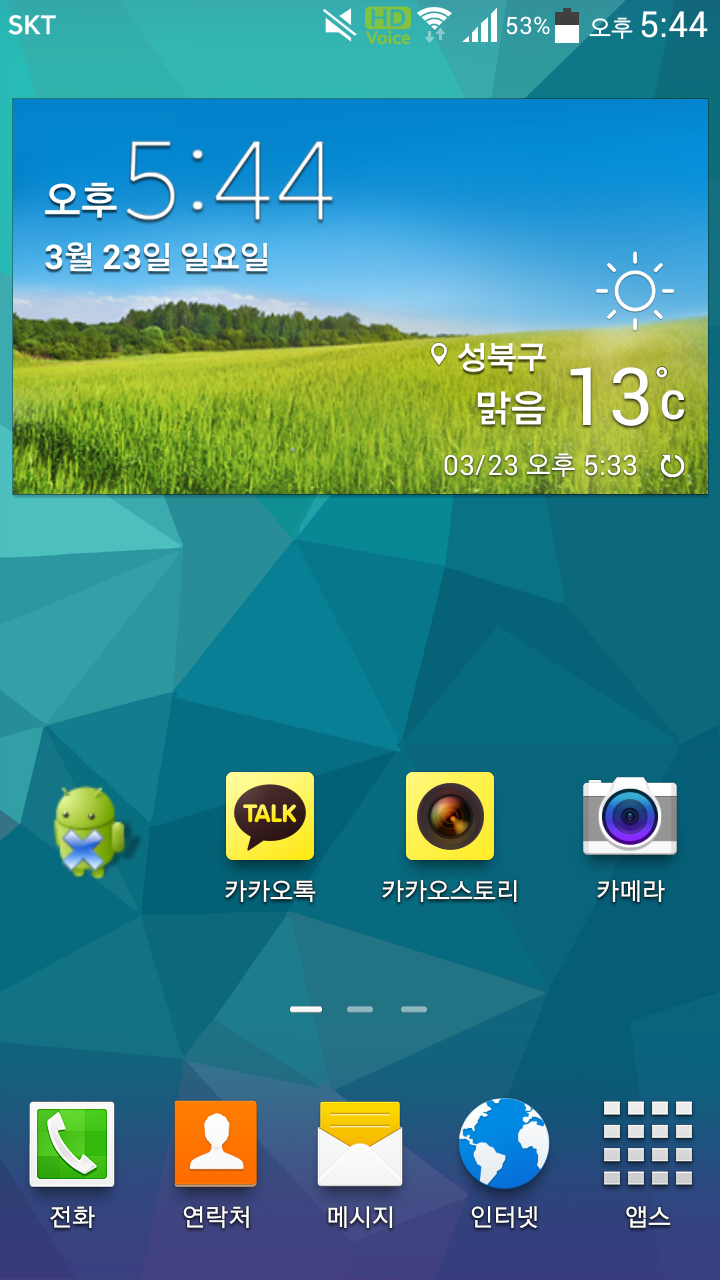Jump to the second home page indicator

point(360,1009)
